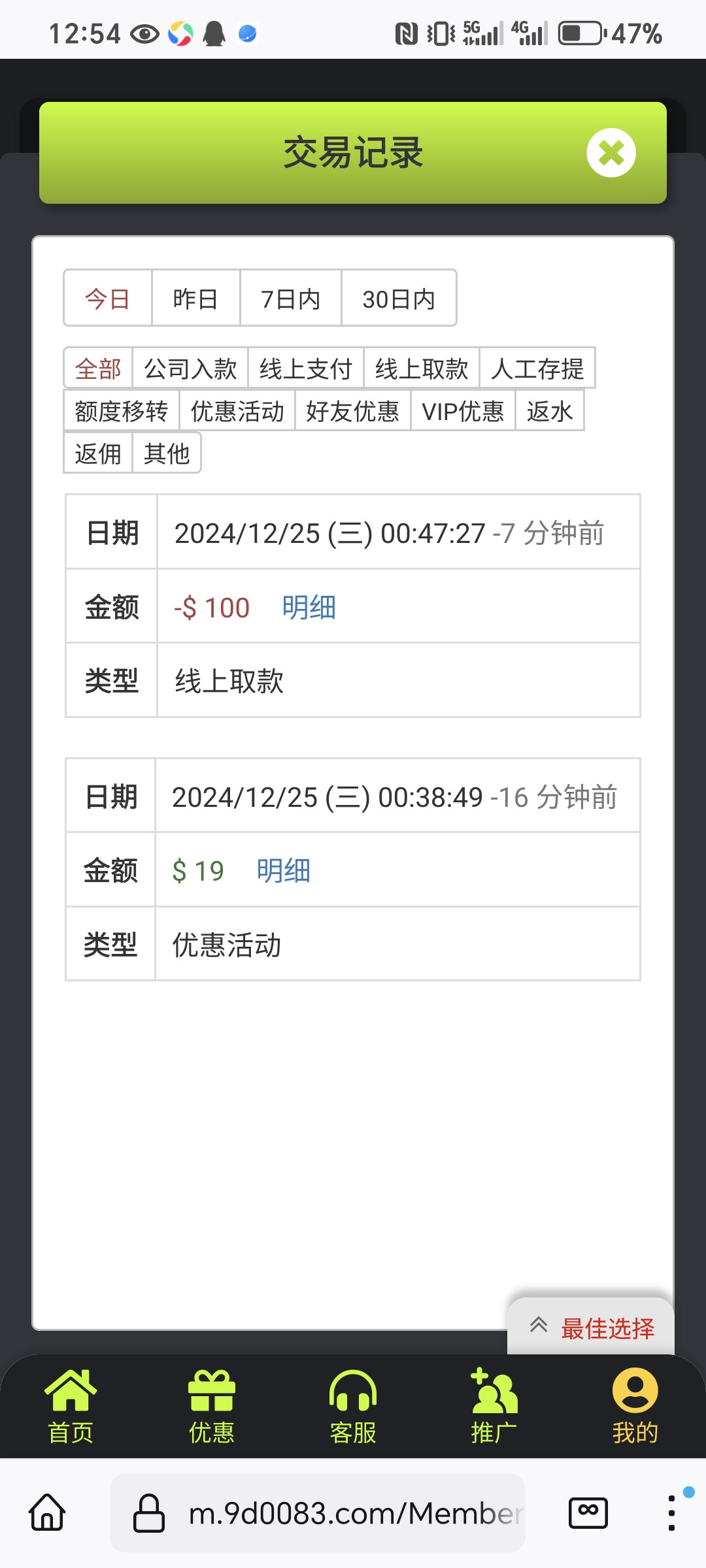
Task: Switch to the 7日内 date range
Action: pos(290,299)
